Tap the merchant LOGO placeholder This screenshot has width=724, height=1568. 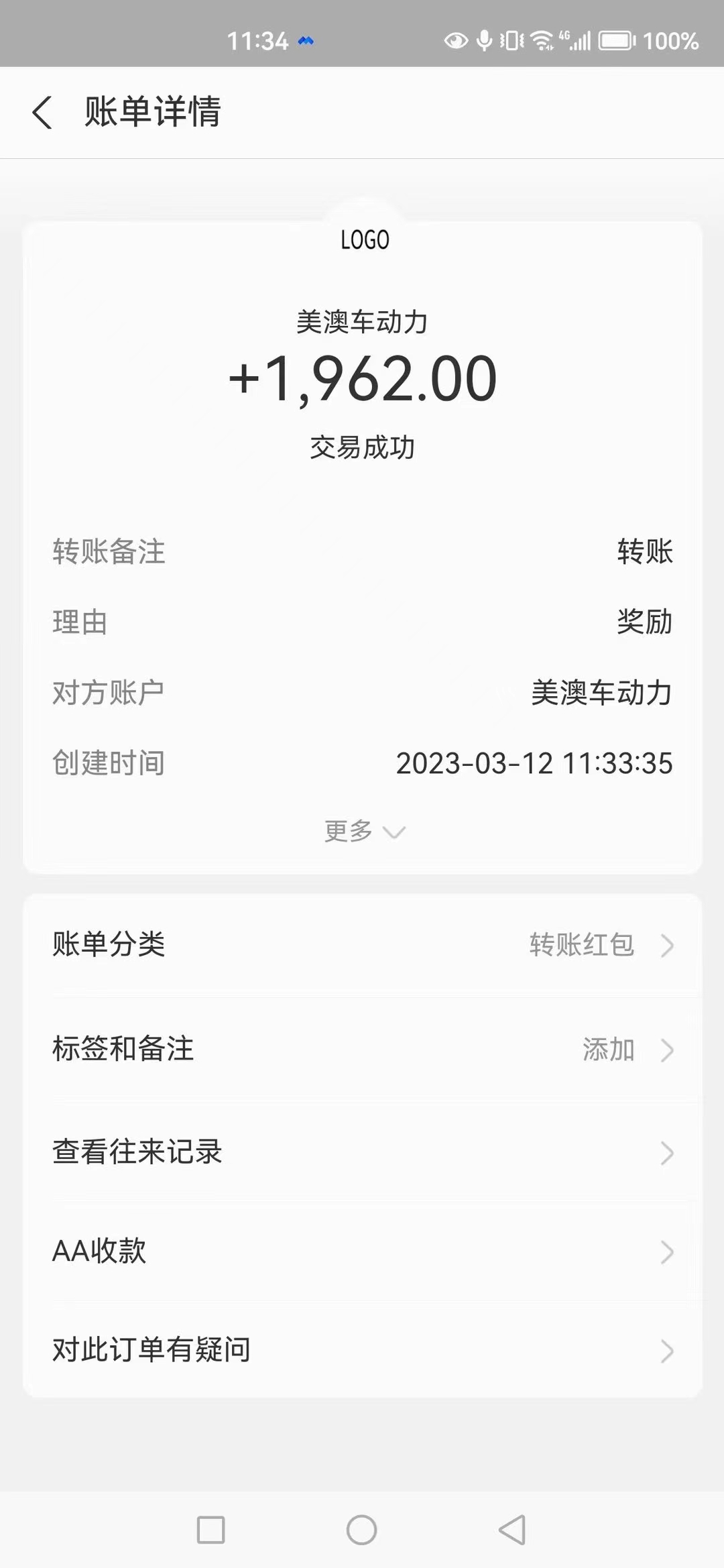[x=362, y=239]
